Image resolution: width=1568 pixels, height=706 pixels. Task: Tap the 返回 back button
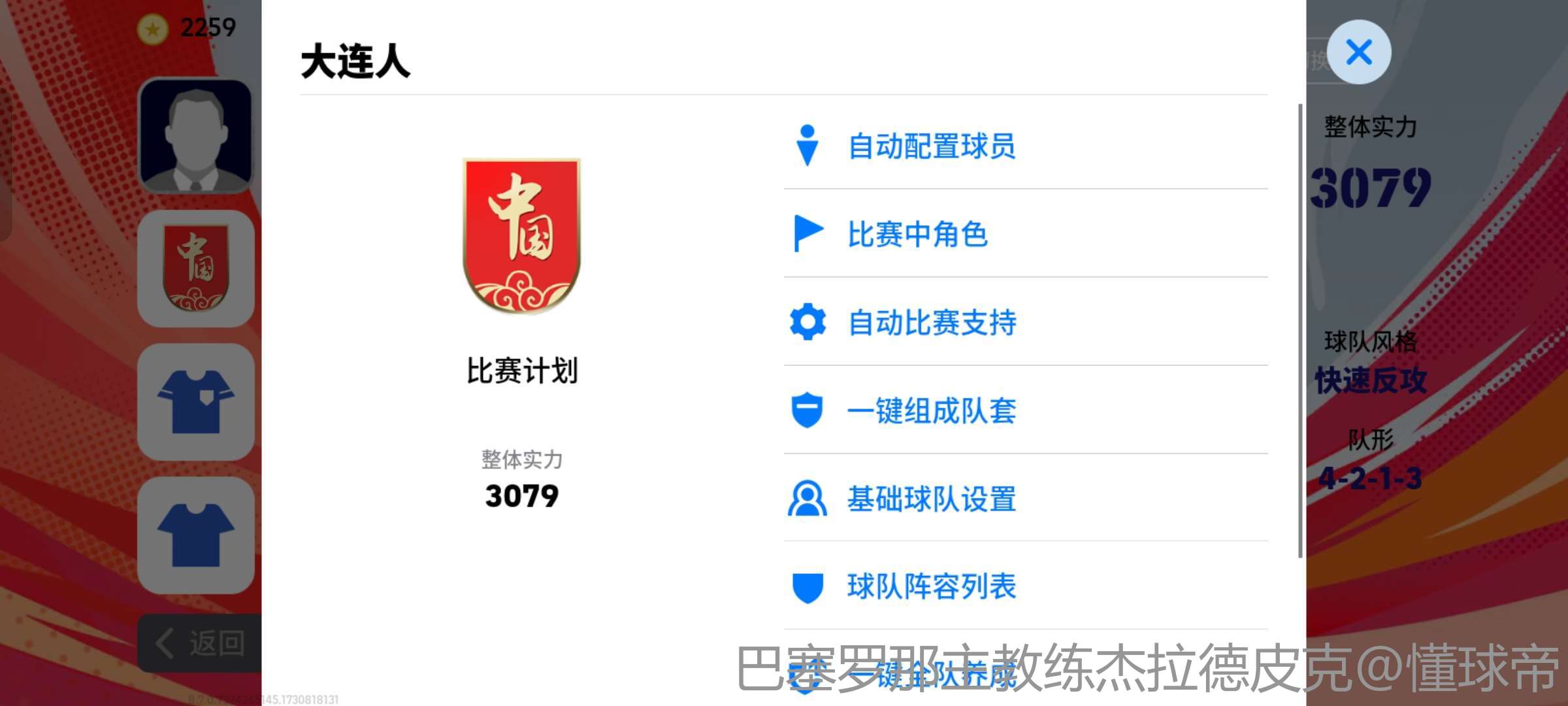(x=200, y=643)
